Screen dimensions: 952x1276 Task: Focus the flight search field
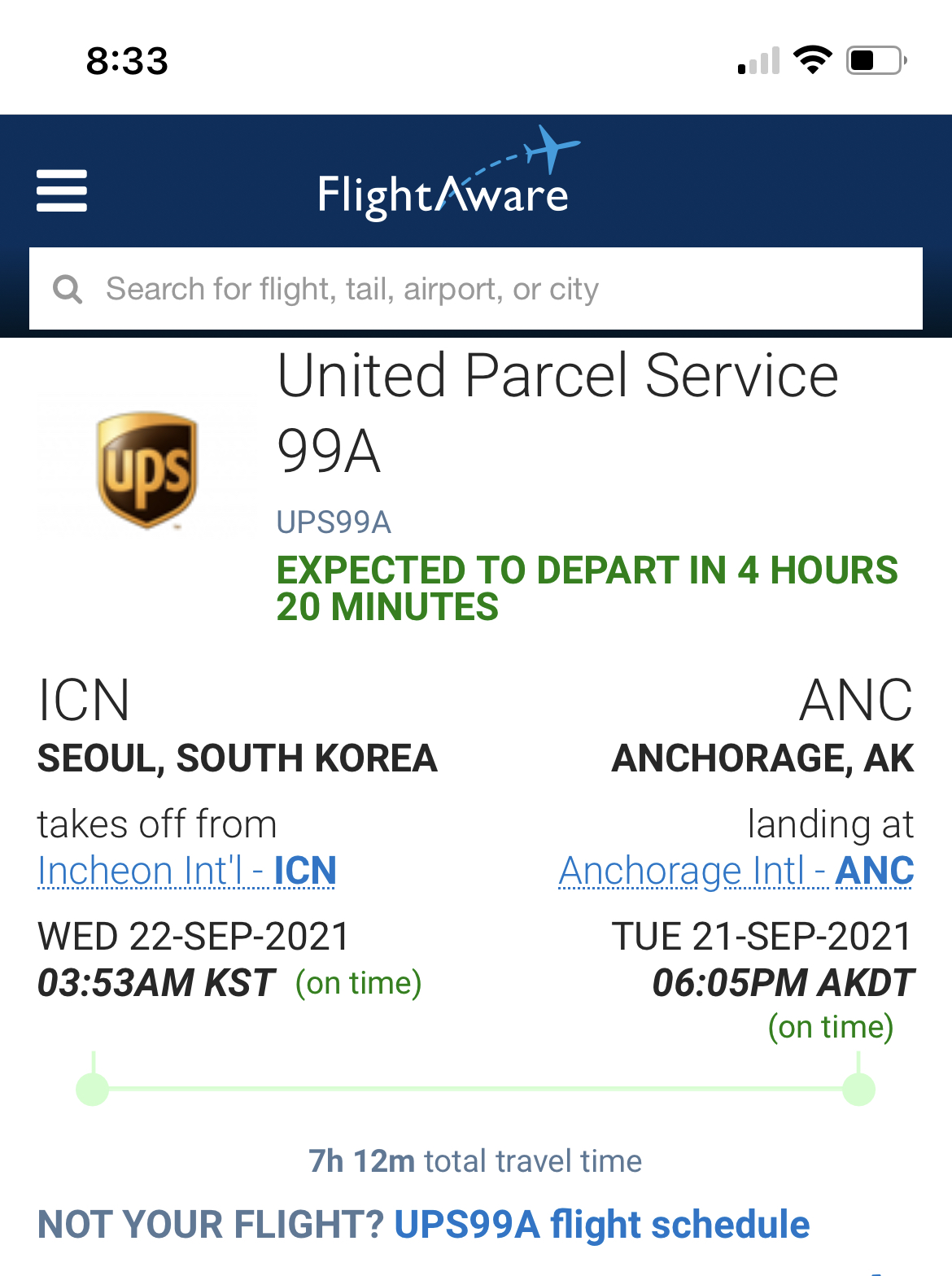coord(475,289)
